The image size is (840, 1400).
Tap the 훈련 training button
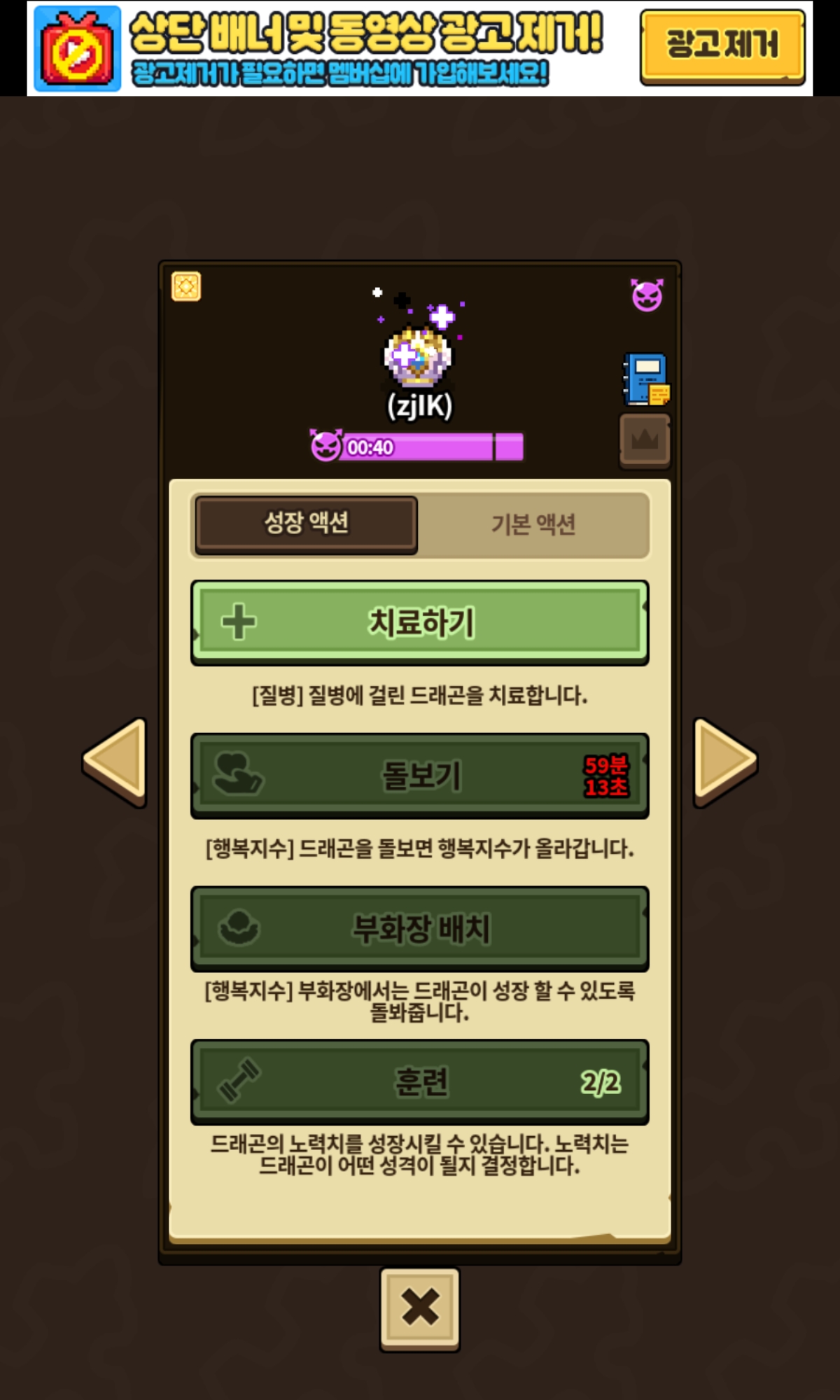click(x=420, y=1082)
